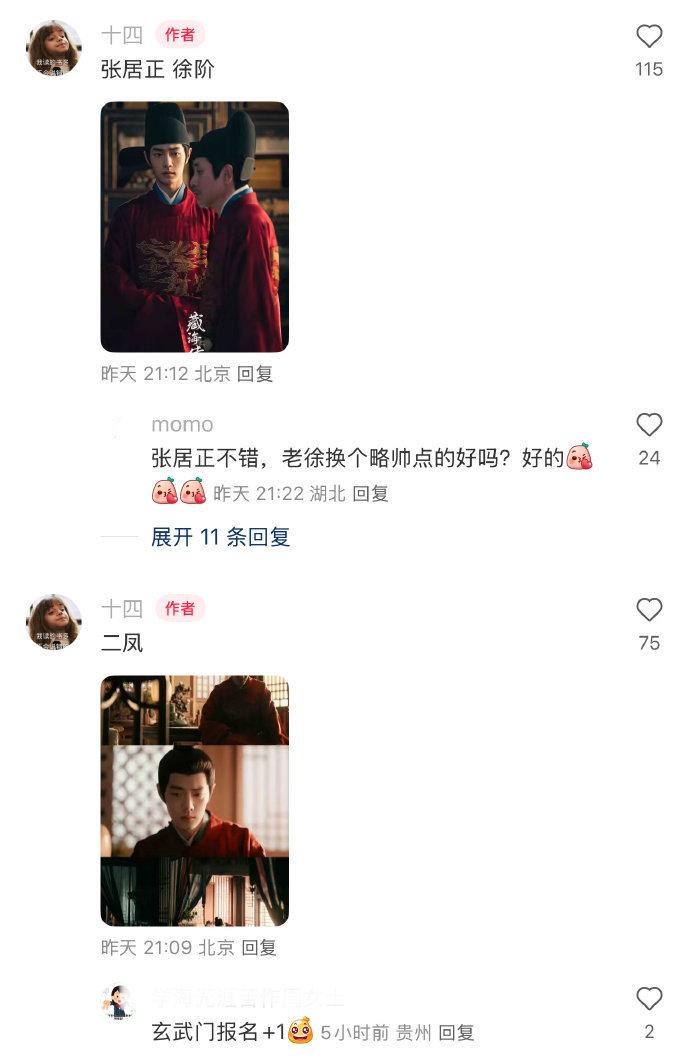The height and width of the screenshot is (1062, 690).
Task: Open 十四's avatar on 张居正 comment
Action: click(54, 48)
